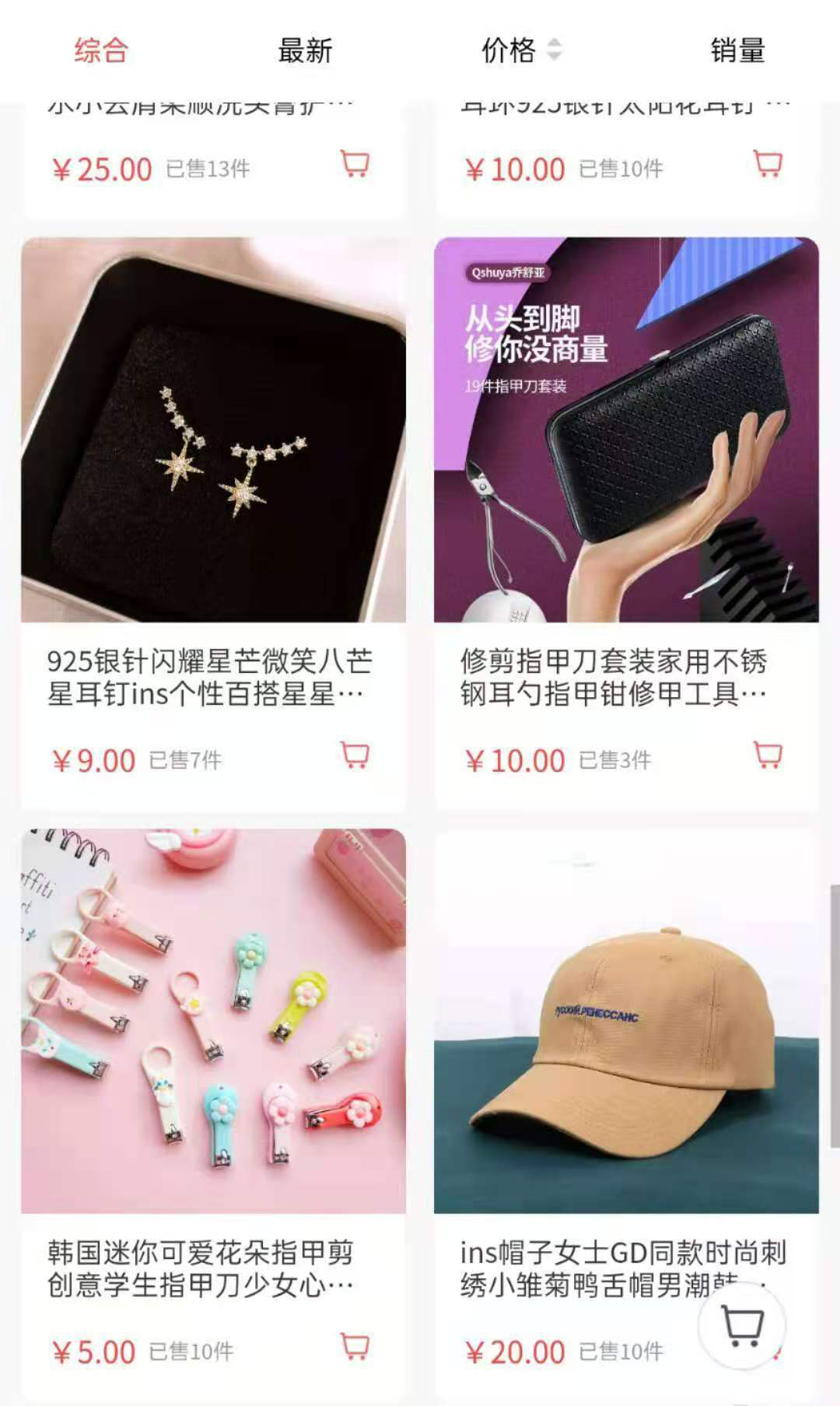This screenshot has width=840, height=1406.
Task: Add the 修剪指甲刀套装 to cart
Action: (x=768, y=756)
